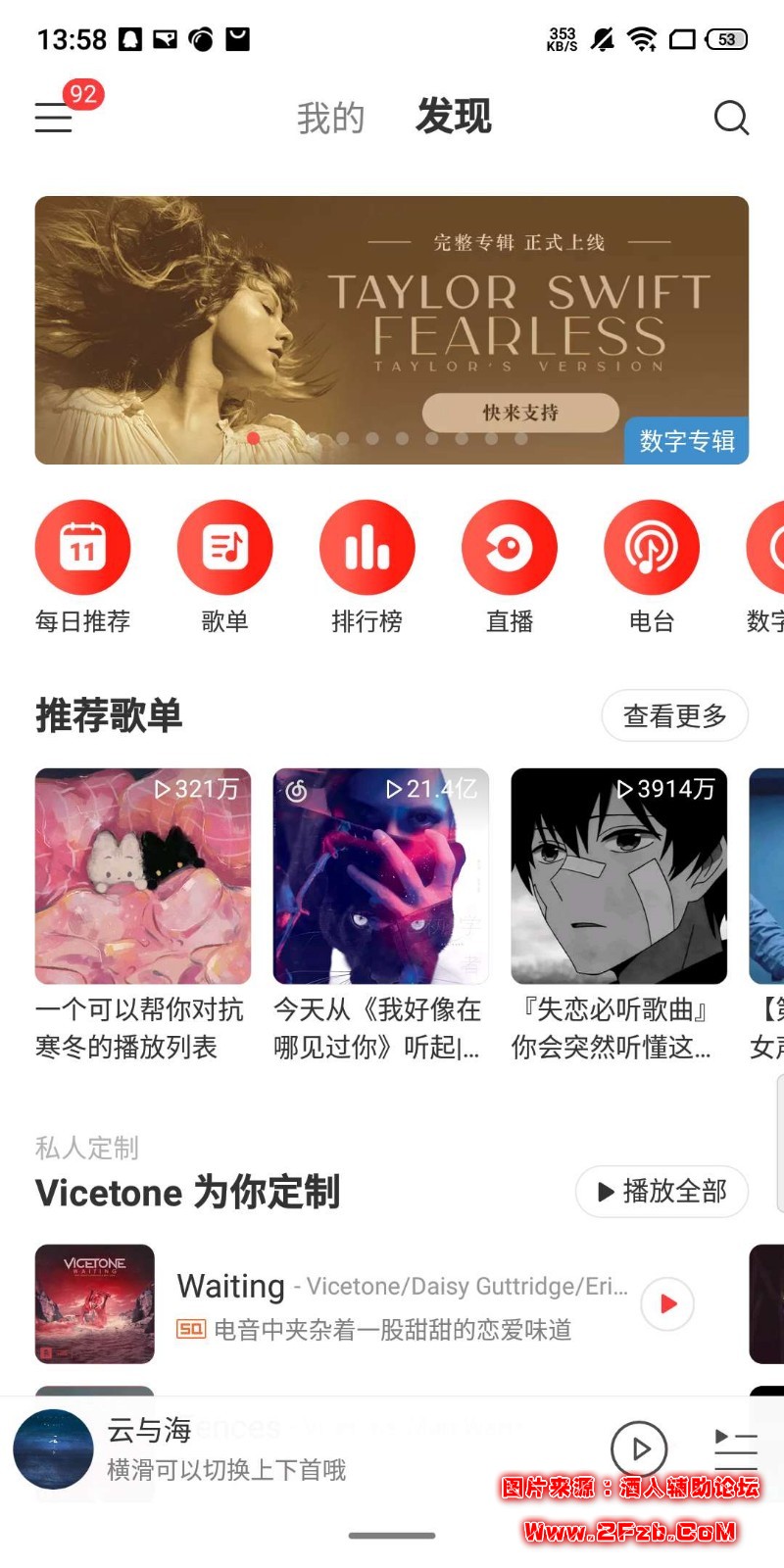This screenshot has height=1568, width=784.
Task: Open the 『失恋必听歌曲』 playlist
Action: point(619,876)
